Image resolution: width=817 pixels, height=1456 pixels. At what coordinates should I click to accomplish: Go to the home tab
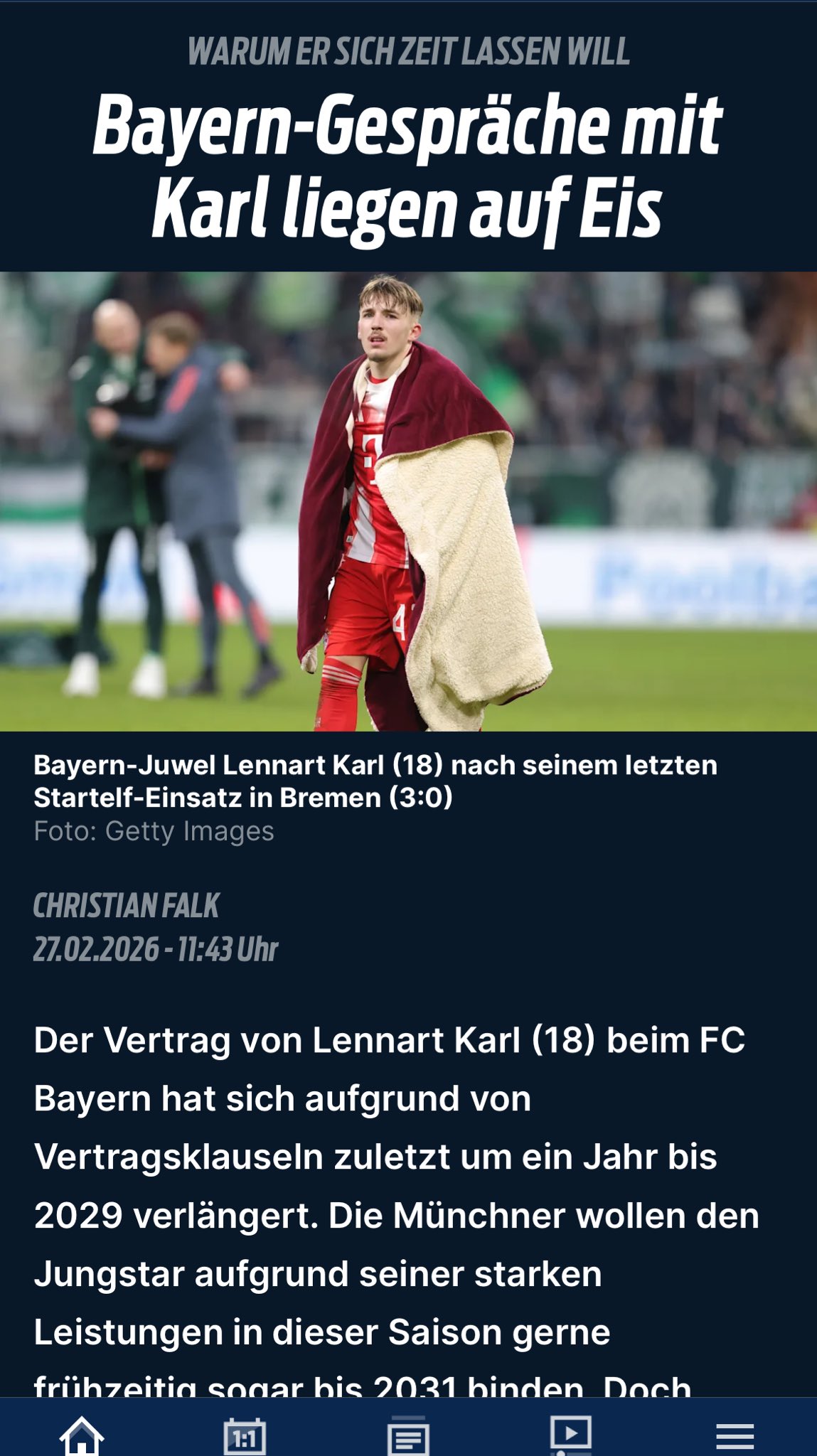tap(82, 1435)
